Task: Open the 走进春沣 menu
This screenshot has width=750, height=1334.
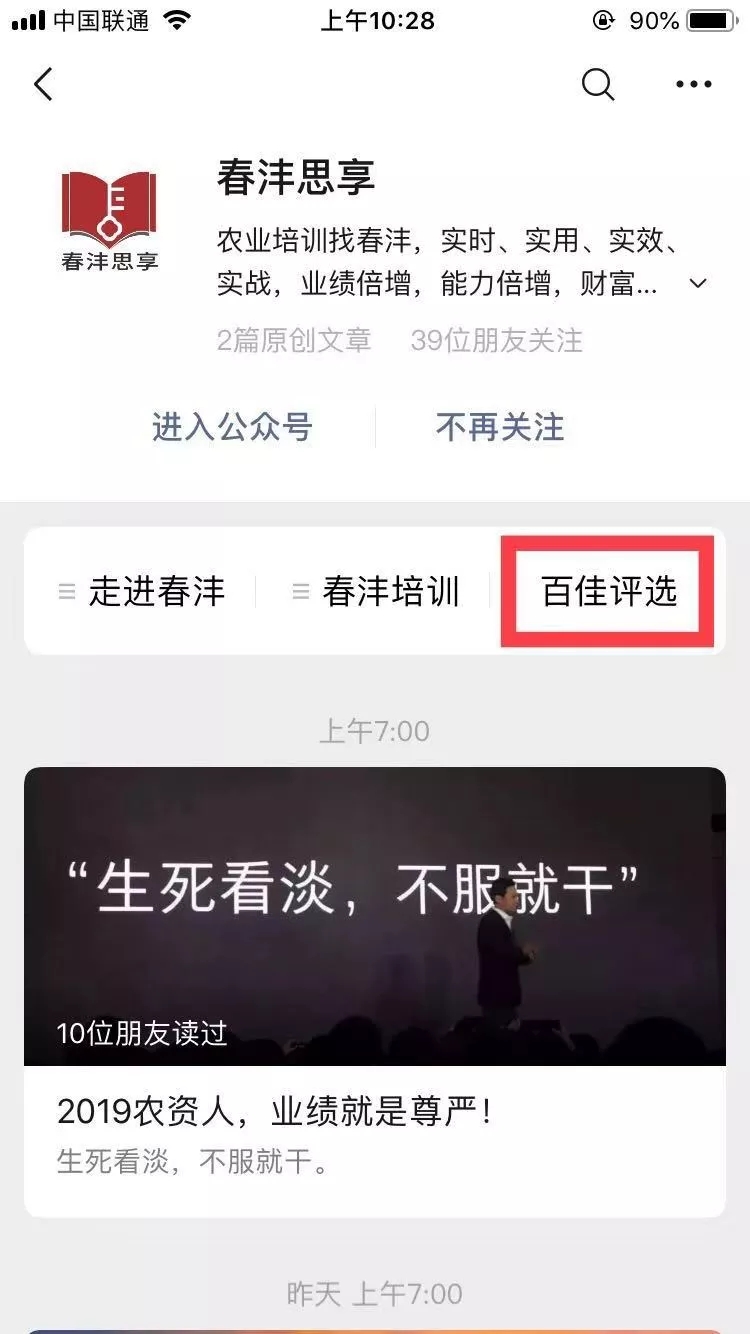Action: [141, 591]
